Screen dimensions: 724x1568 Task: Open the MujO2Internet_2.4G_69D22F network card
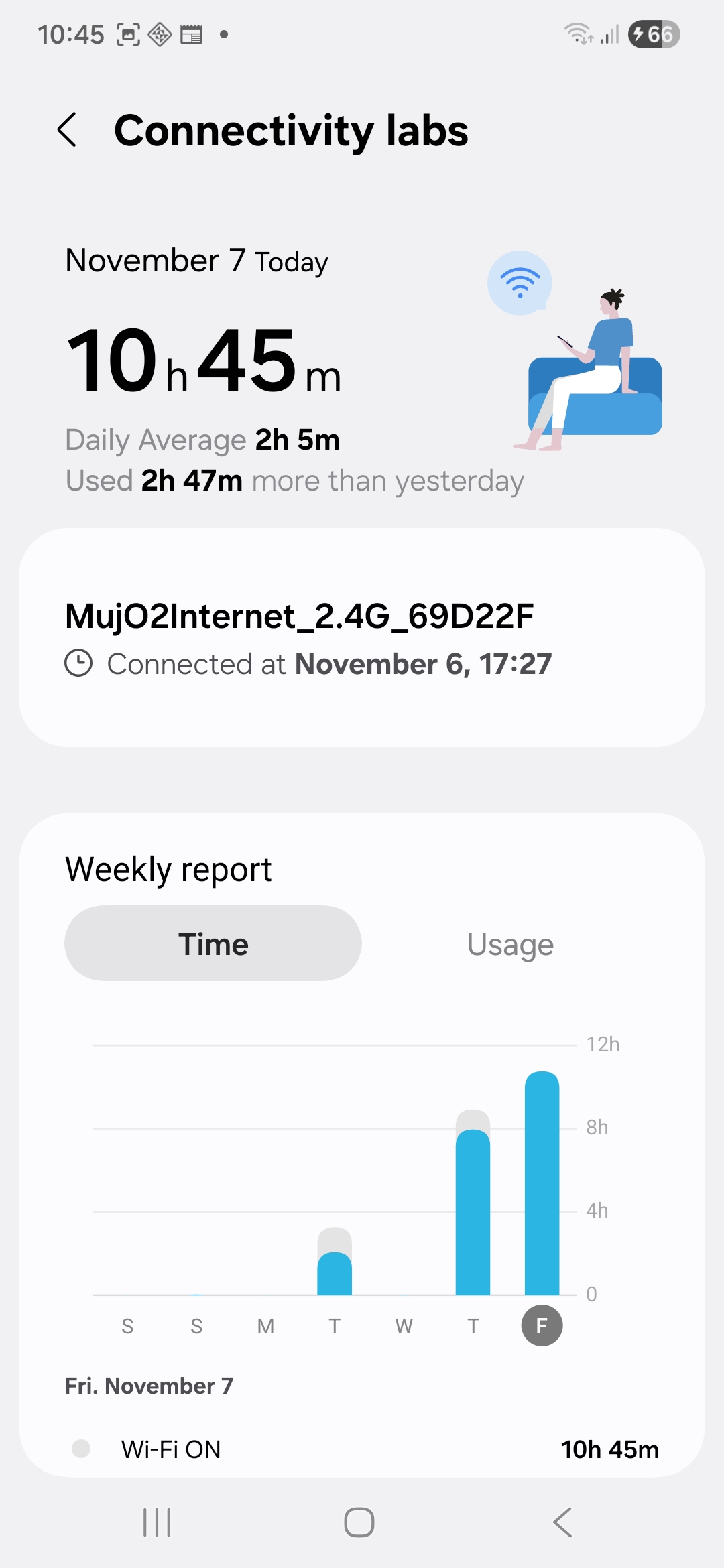pyautogui.click(x=362, y=637)
